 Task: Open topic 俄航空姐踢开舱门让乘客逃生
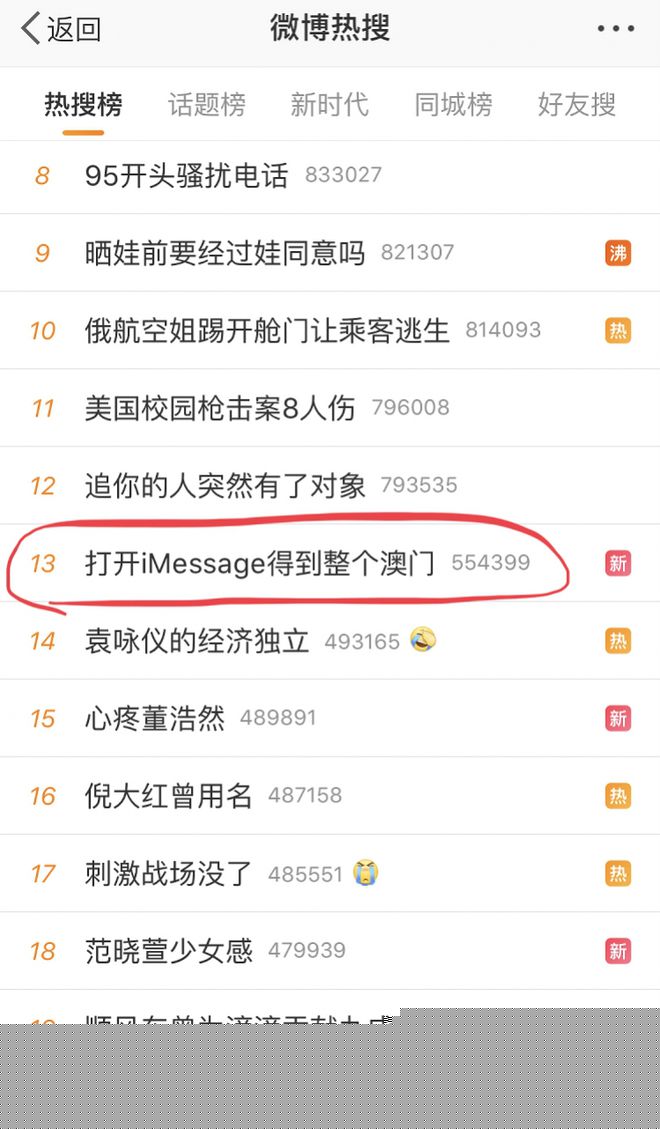pyautogui.click(x=330, y=330)
